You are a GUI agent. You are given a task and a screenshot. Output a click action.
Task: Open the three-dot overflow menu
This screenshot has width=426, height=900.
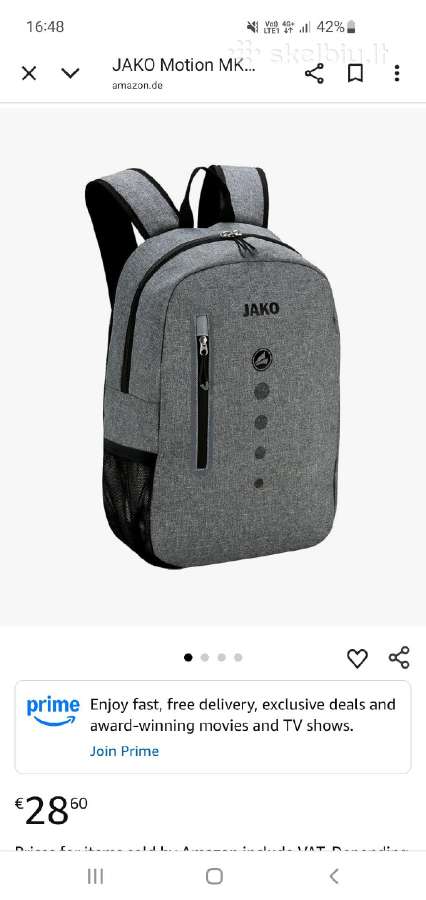click(x=397, y=73)
